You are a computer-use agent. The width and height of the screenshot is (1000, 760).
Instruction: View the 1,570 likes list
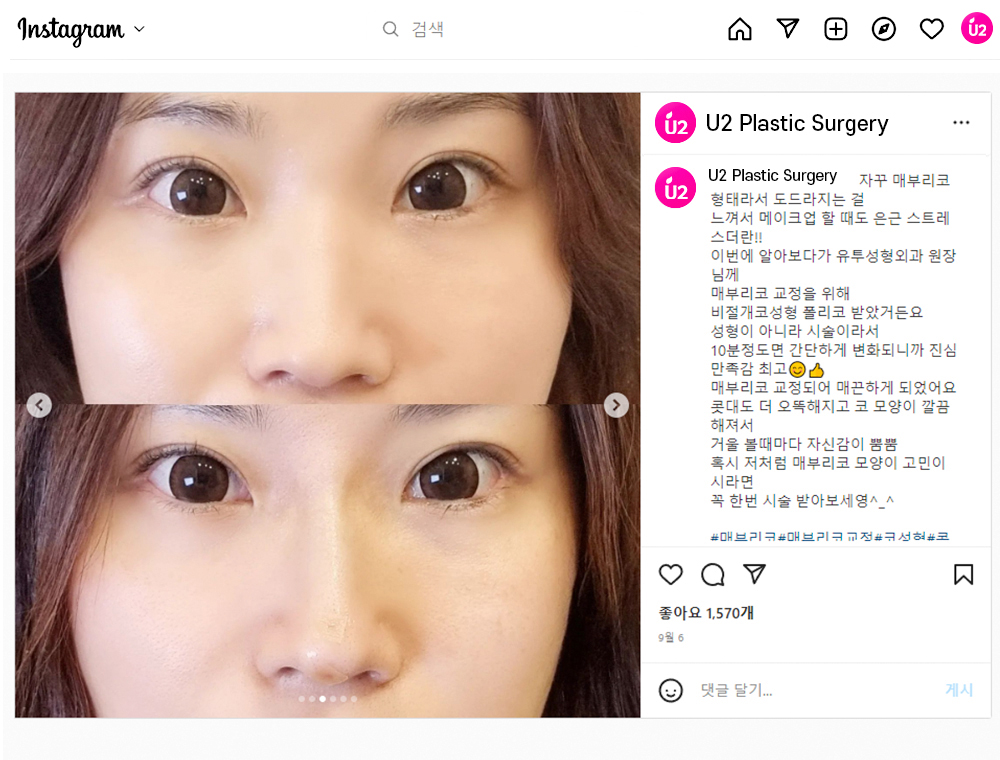click(706, 612)
